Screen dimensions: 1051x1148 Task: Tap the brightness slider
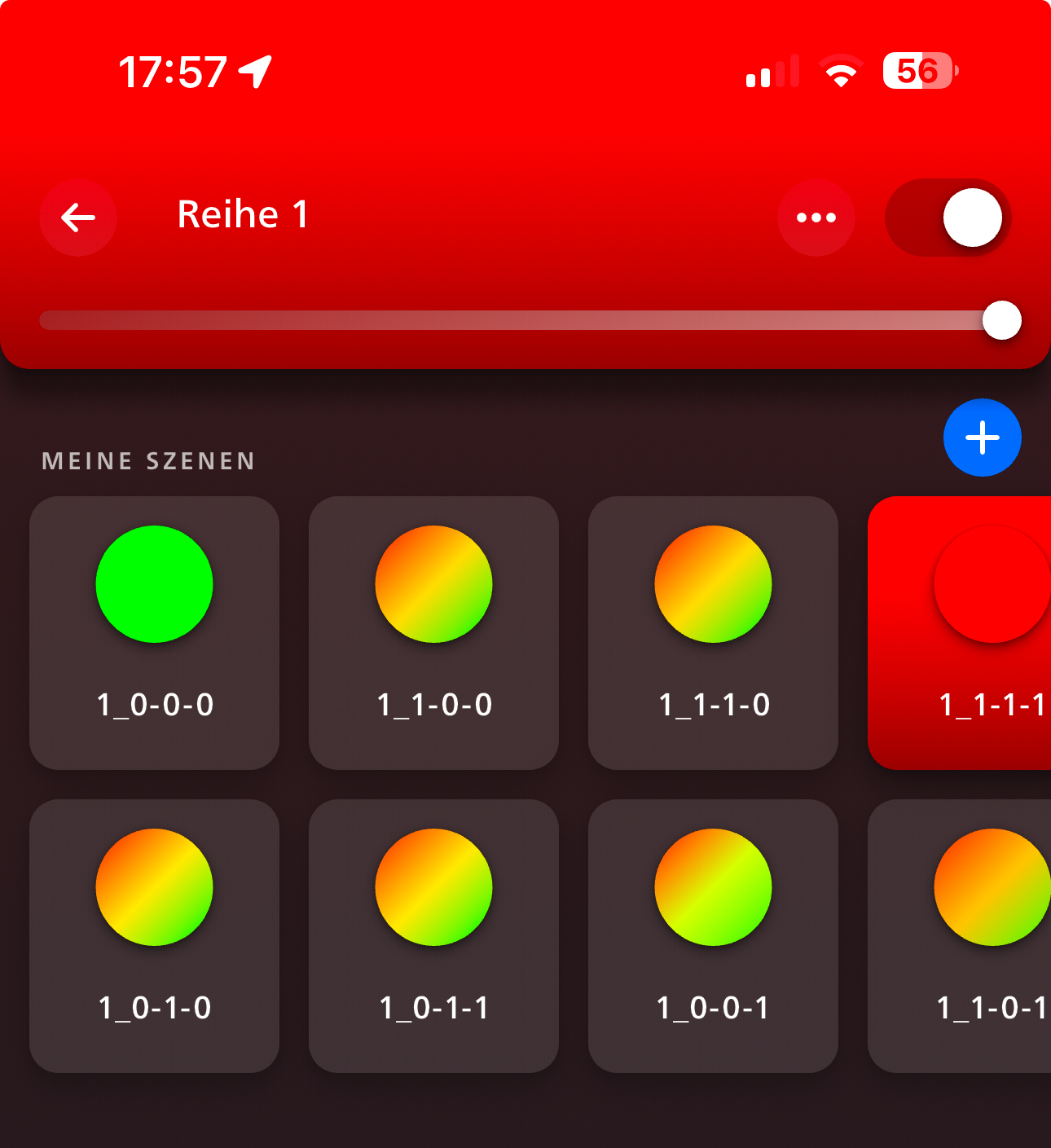(521, 320)
